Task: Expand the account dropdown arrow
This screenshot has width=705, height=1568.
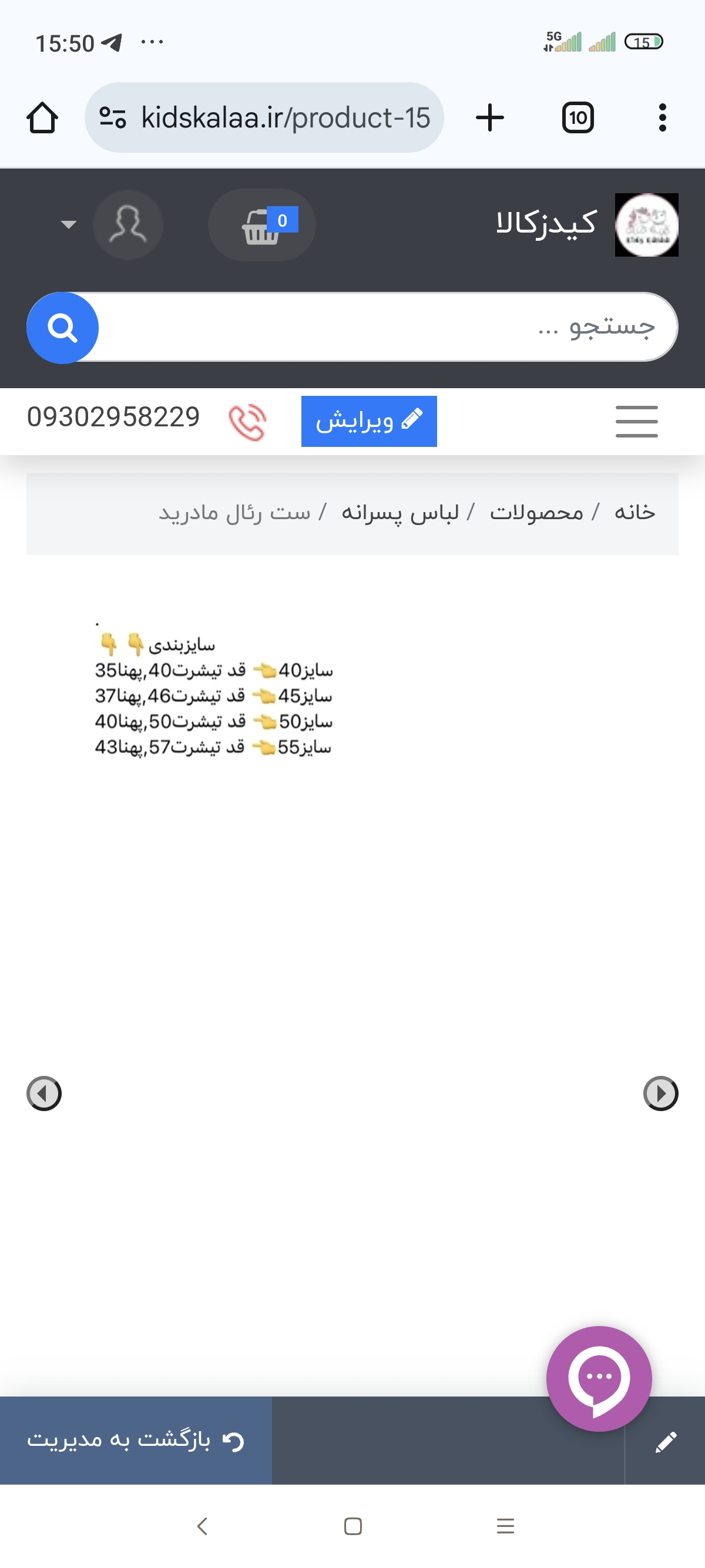Action: click(x=69, y=224)
